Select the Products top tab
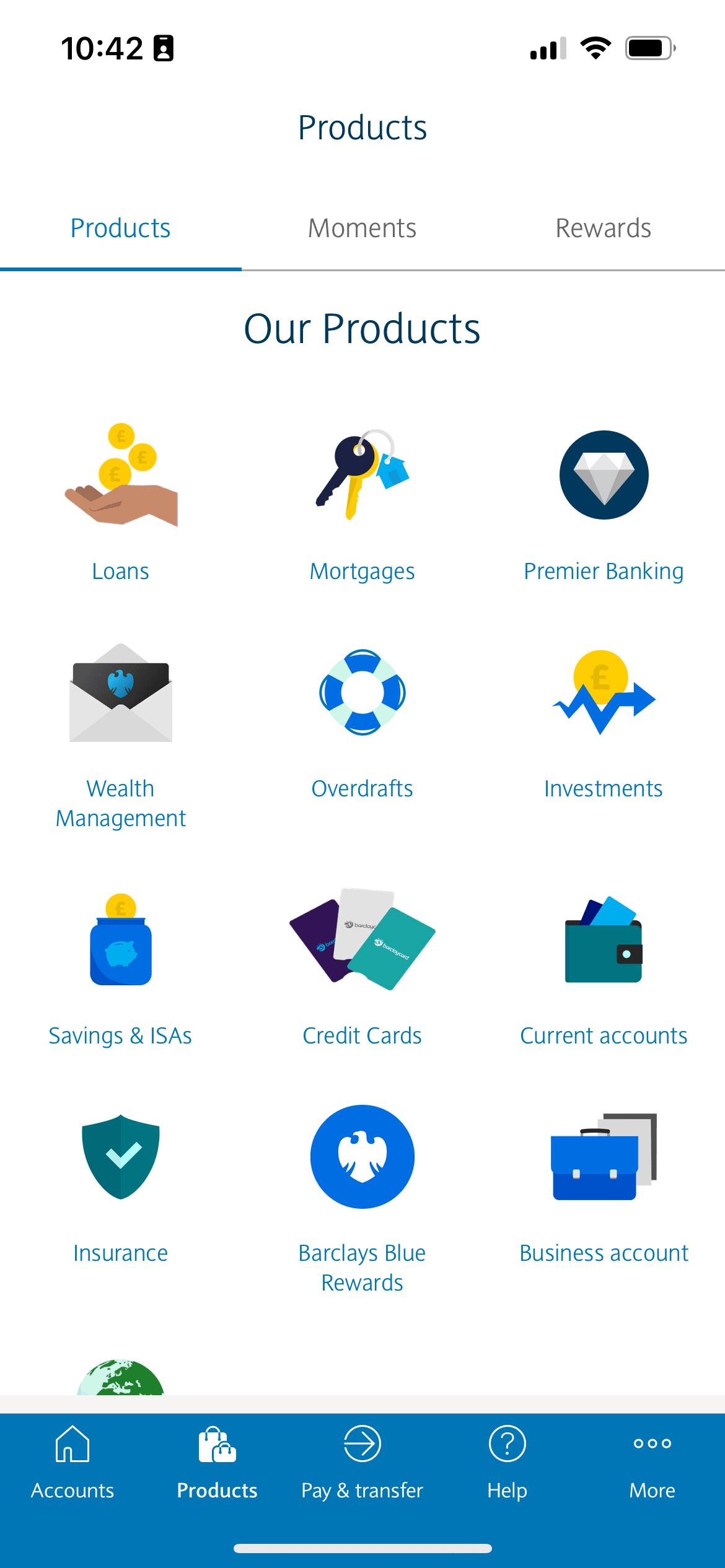The width and height of the screenshot is (725, 1568). pos(120,229)
